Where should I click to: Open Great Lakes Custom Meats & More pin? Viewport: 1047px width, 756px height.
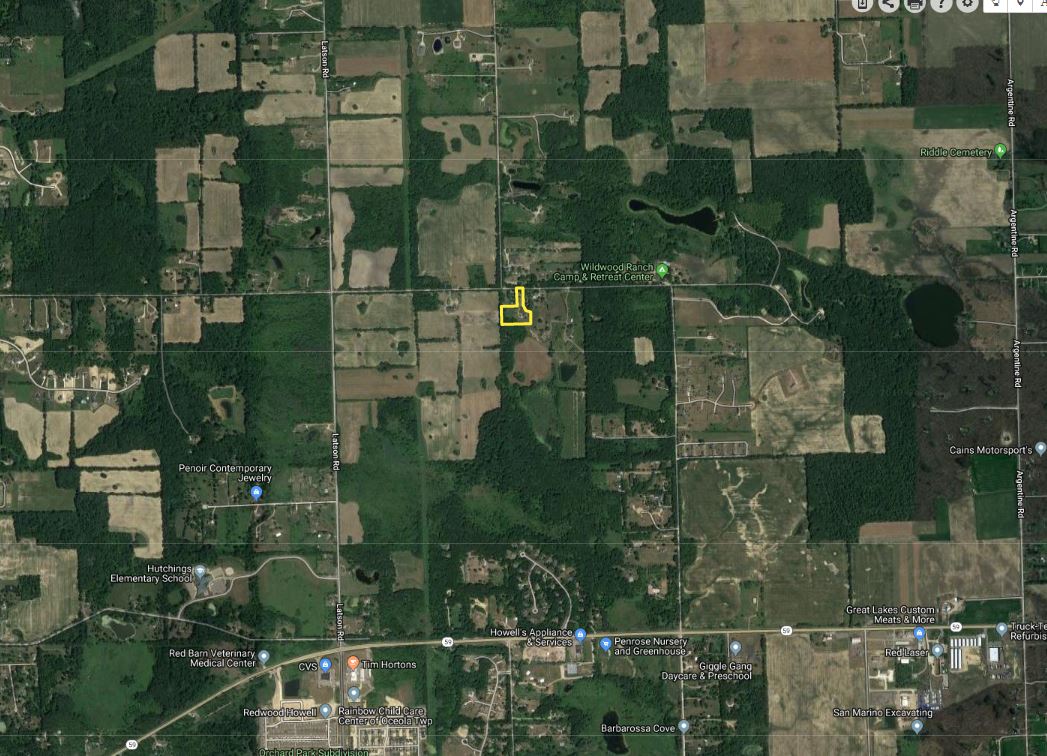click(x=919, y=633)
